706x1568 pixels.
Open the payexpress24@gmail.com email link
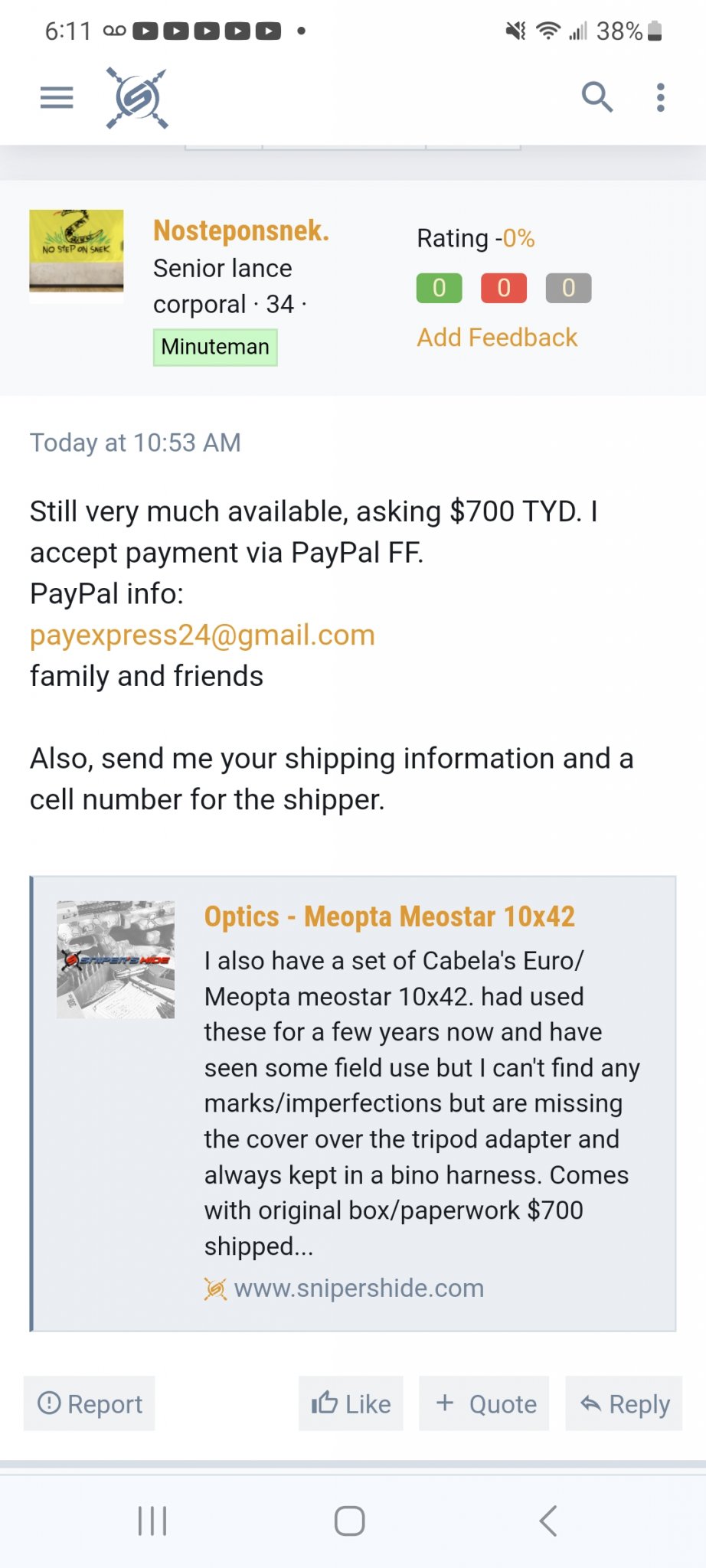click(x=202, y=635)
